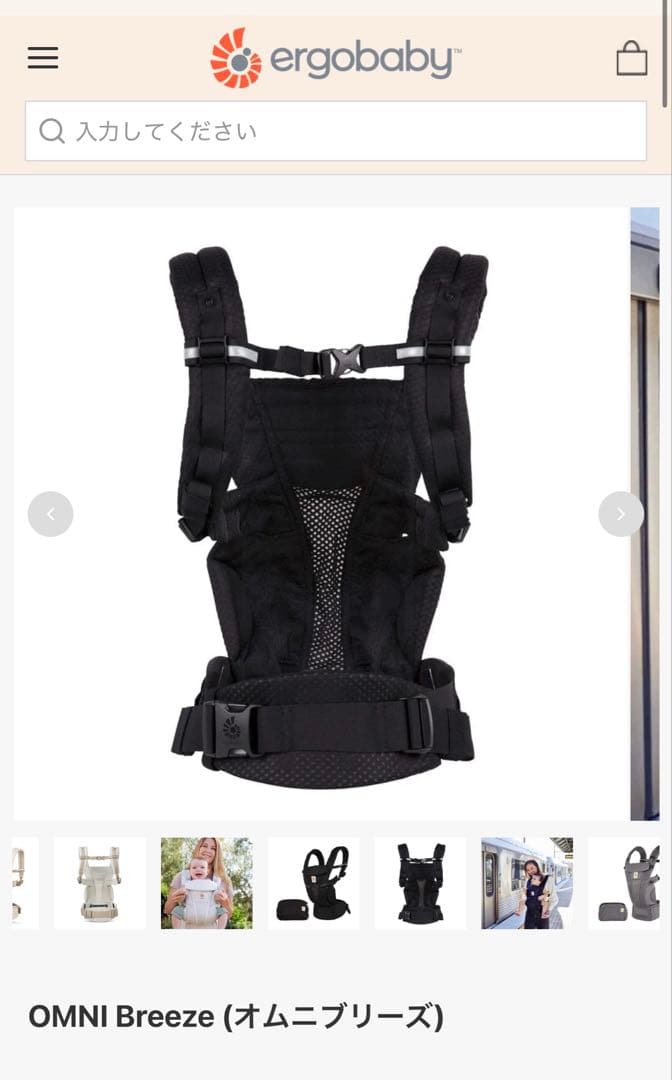Open the shopping bag
This screenshot has height=1080, width=672.
631,58
